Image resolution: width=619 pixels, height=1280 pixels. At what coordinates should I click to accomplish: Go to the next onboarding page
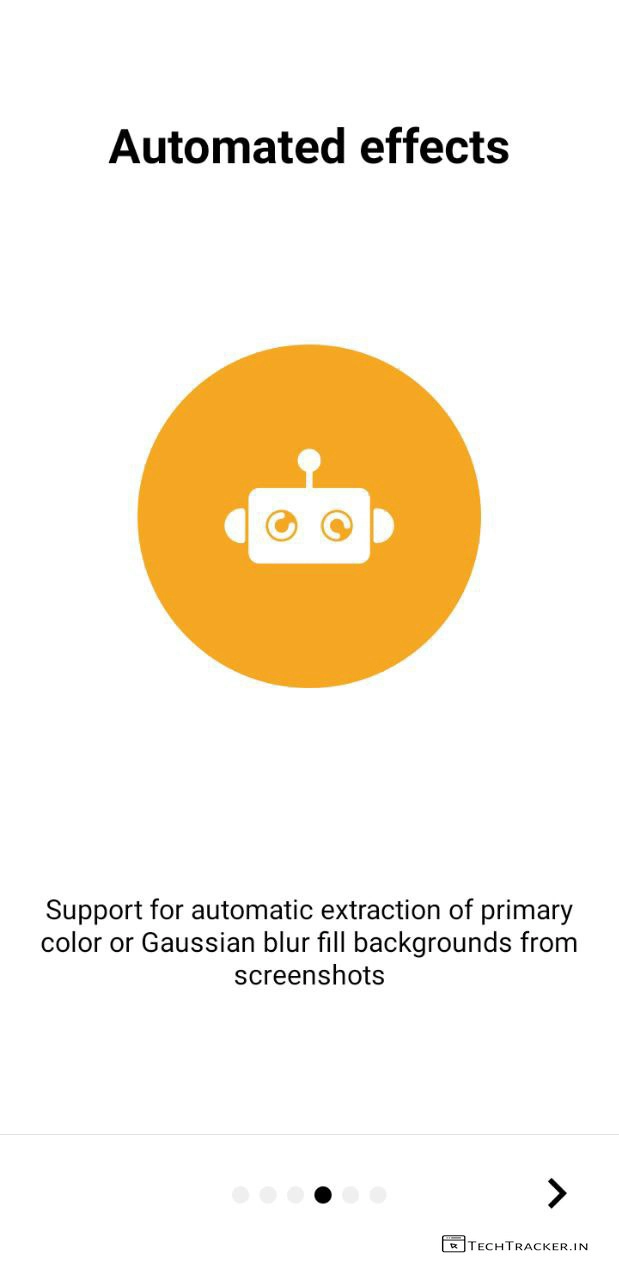click(x=557, y=1193)
